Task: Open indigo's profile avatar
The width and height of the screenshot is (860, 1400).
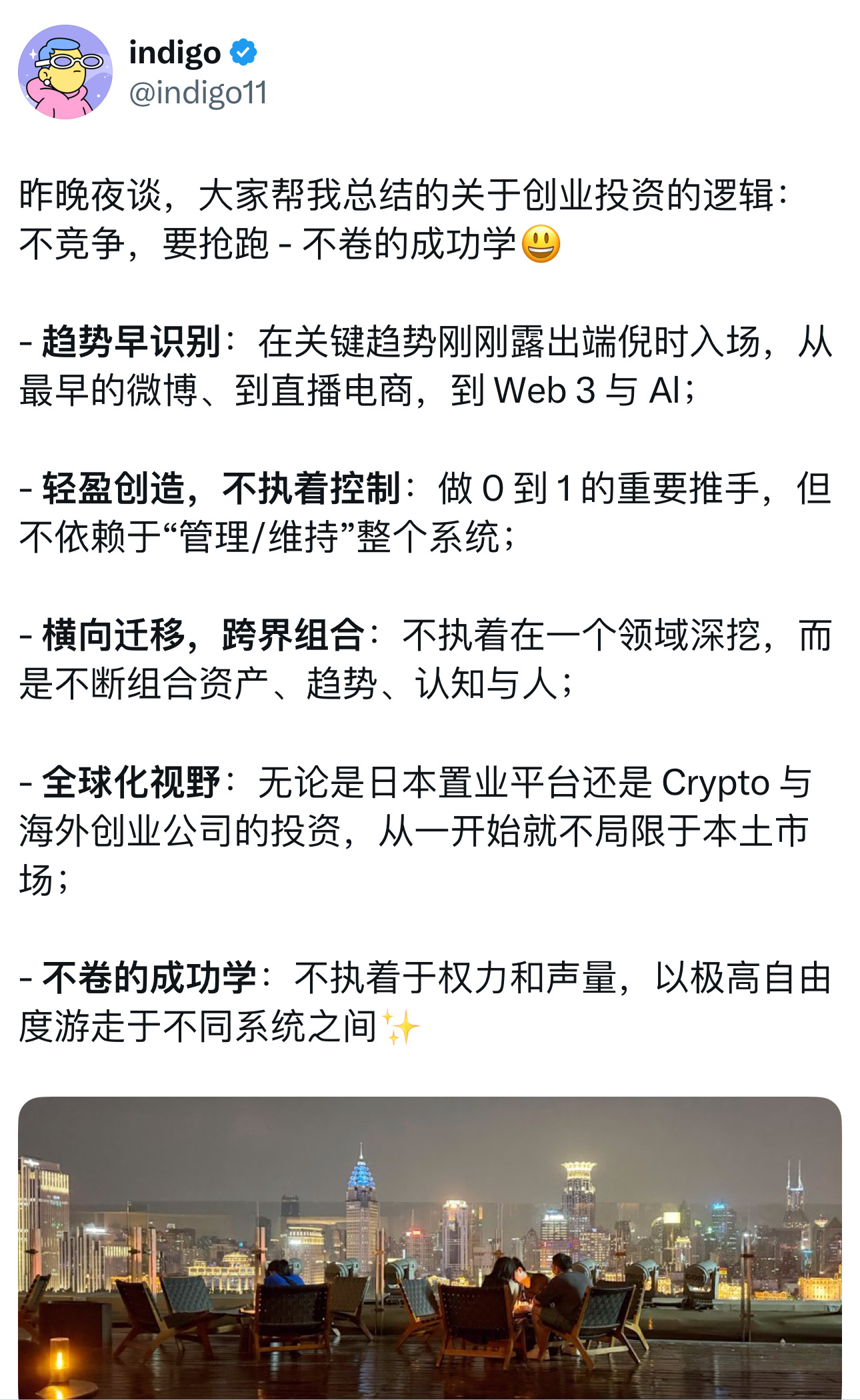Action: 65,72
